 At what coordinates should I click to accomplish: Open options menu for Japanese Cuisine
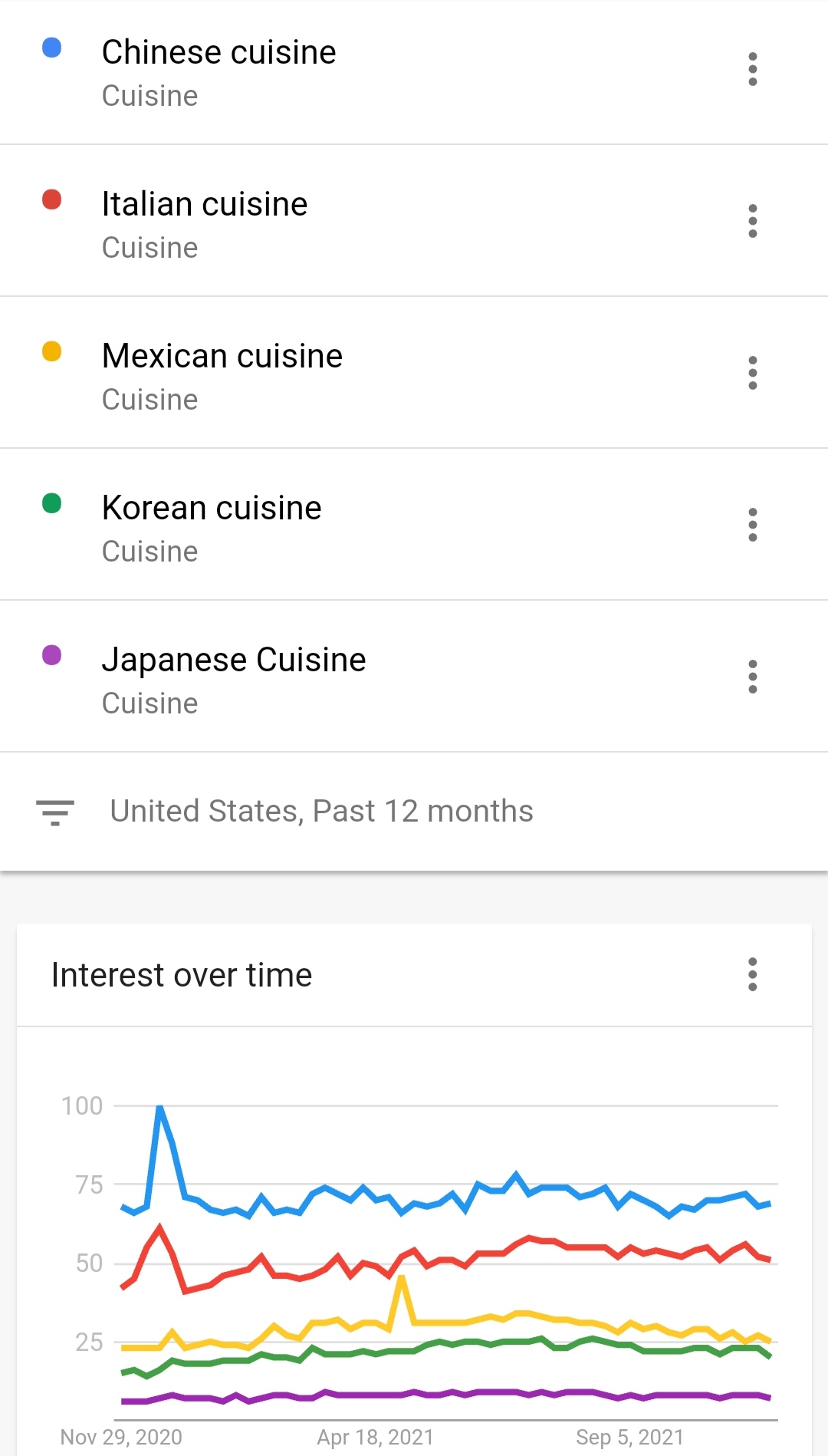(x=752, y=677)
